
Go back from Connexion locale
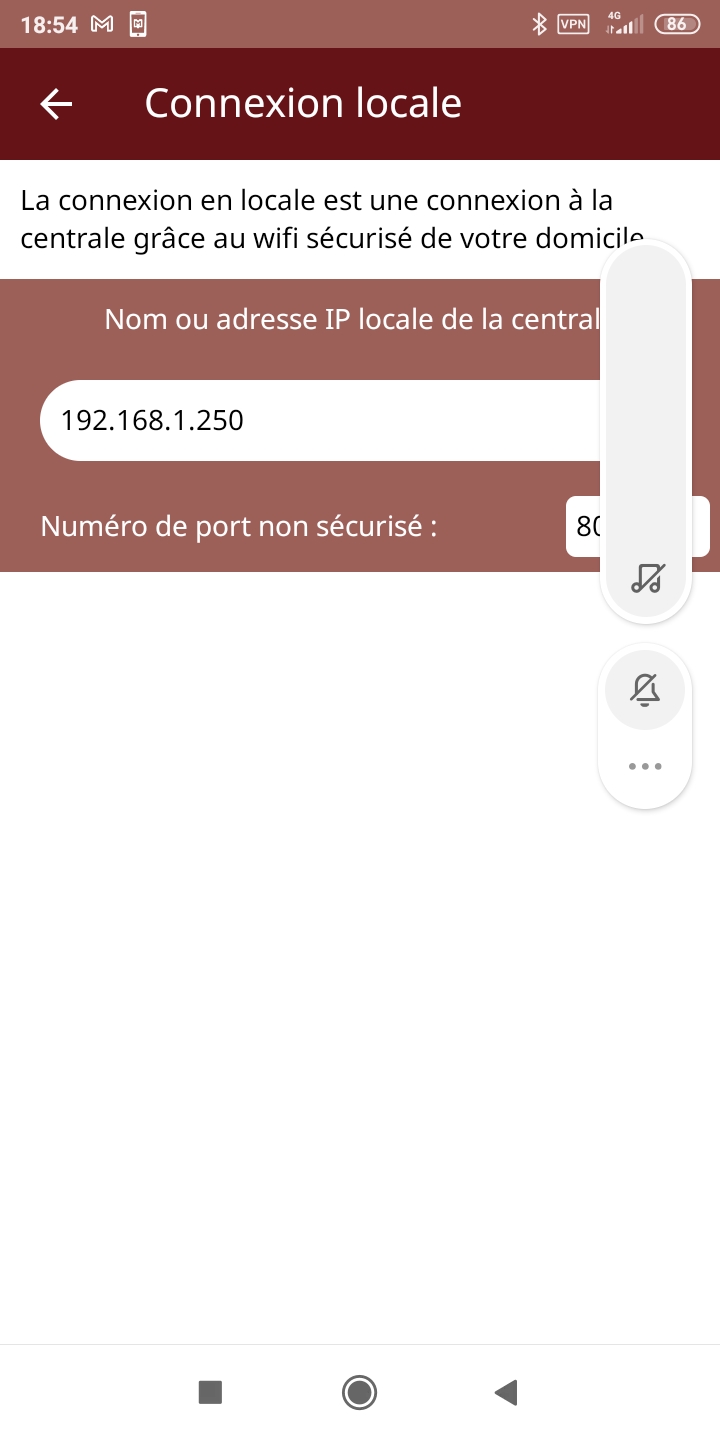pos(56,104)
